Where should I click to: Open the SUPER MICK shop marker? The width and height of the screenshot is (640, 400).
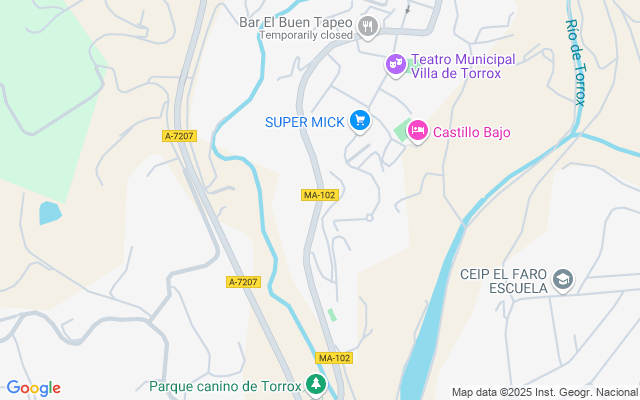(360, 122)
